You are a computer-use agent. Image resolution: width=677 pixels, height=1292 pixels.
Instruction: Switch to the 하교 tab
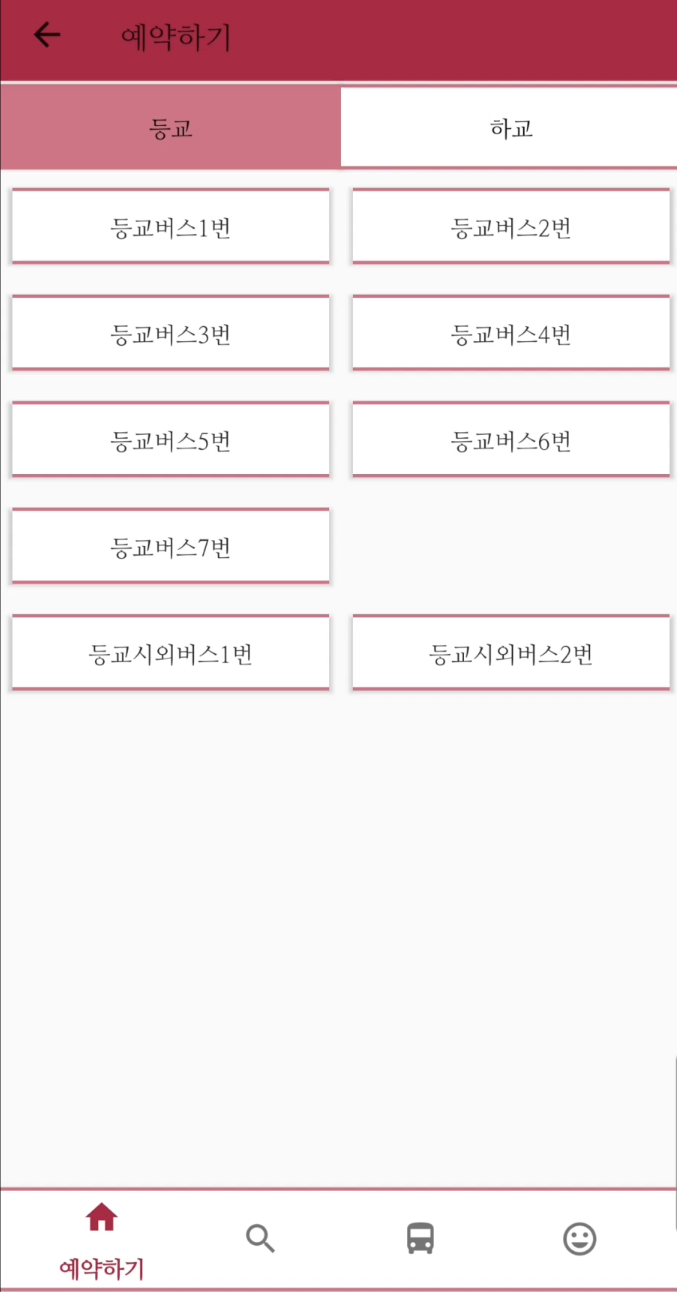pos(510,128)
